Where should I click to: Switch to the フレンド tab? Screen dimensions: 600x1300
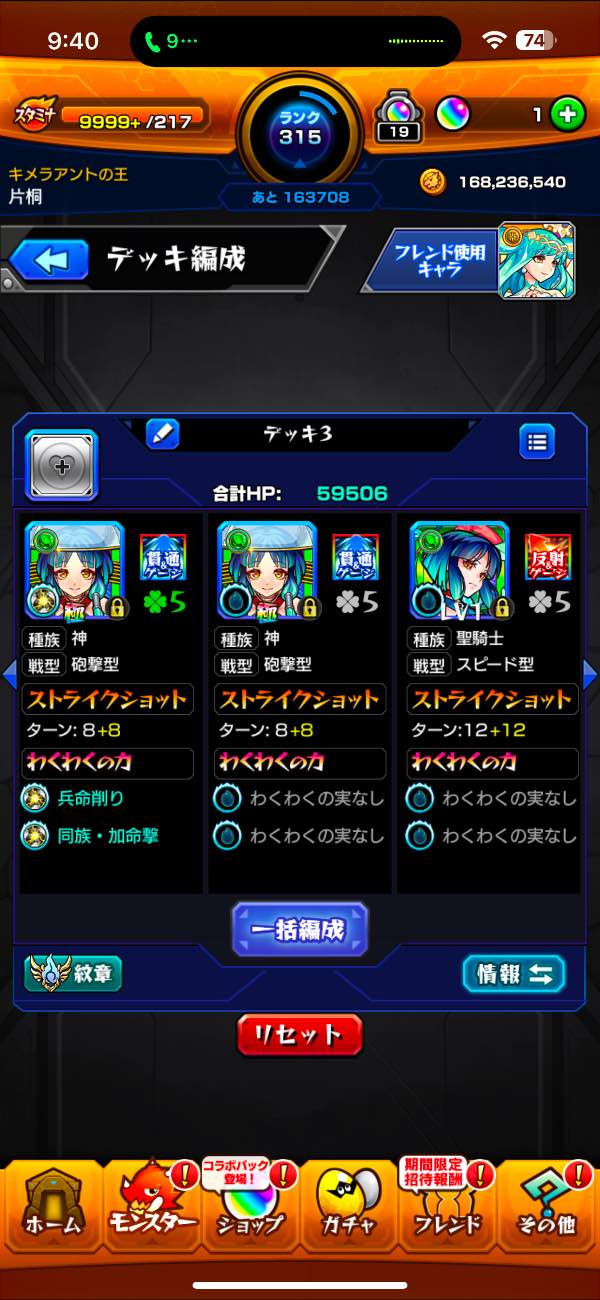[447, 1205]
